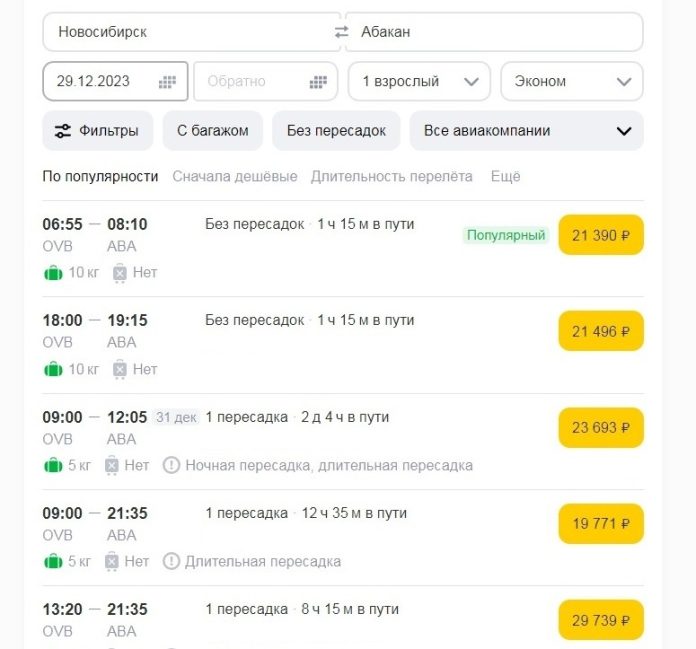Image resolution: width=696 pixels, height=649 pixels.
Task: Select the Без пересадок filter chip
Action: tap(336, 131)
